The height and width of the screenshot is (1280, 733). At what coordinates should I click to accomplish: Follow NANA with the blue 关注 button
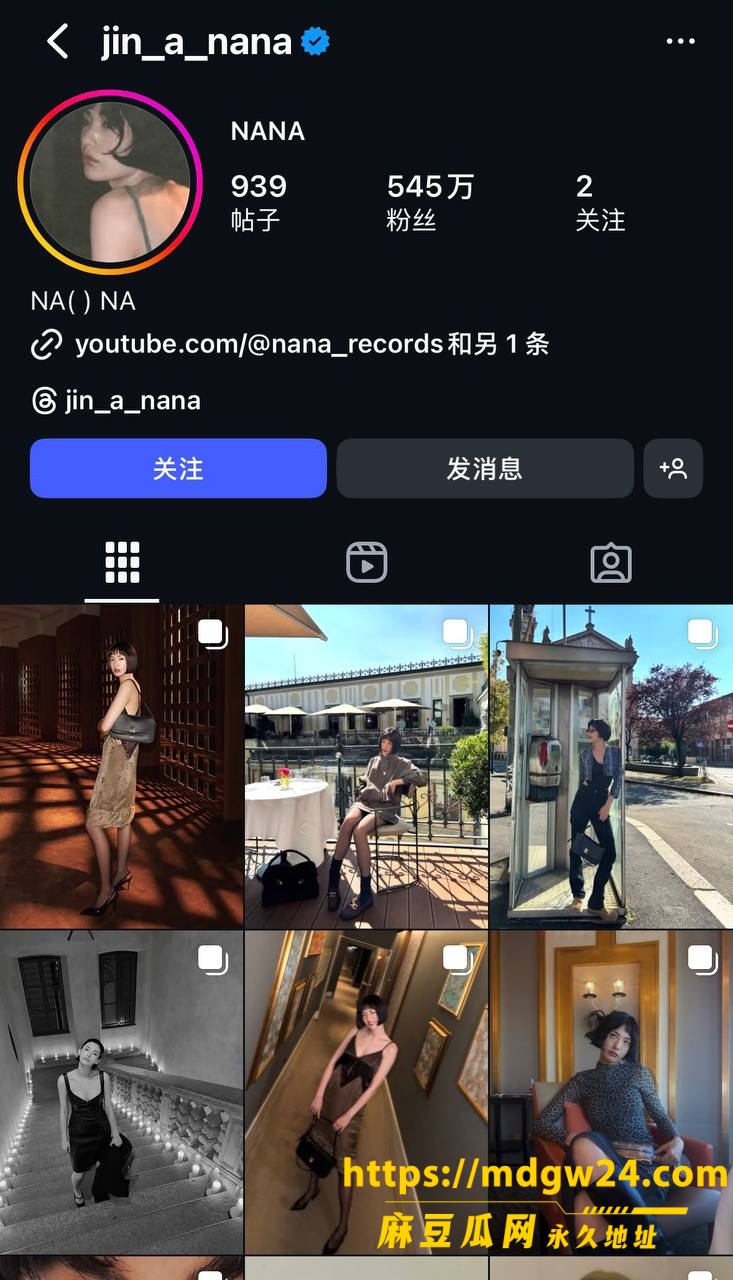[x=178, y=468]
